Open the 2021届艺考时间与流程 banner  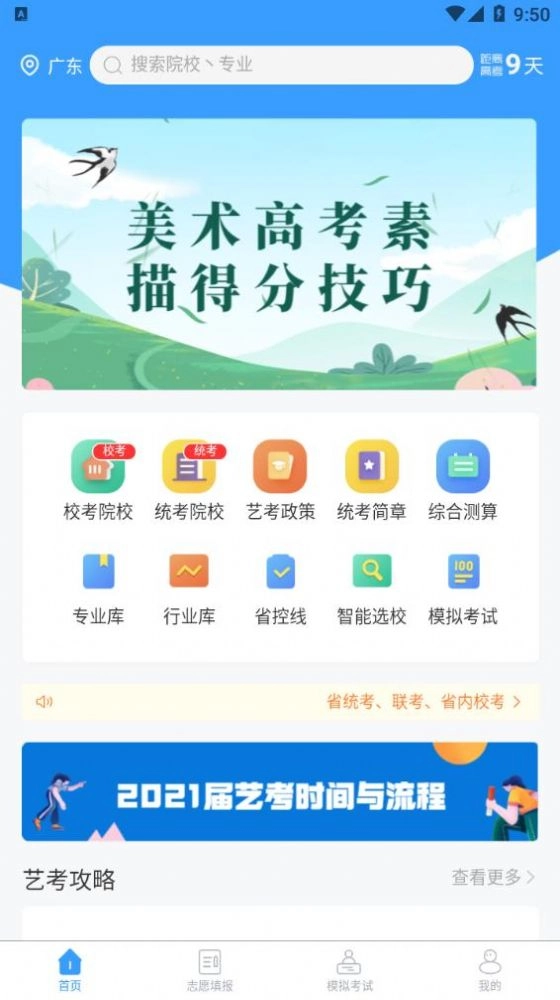click(x=279, y=791)
